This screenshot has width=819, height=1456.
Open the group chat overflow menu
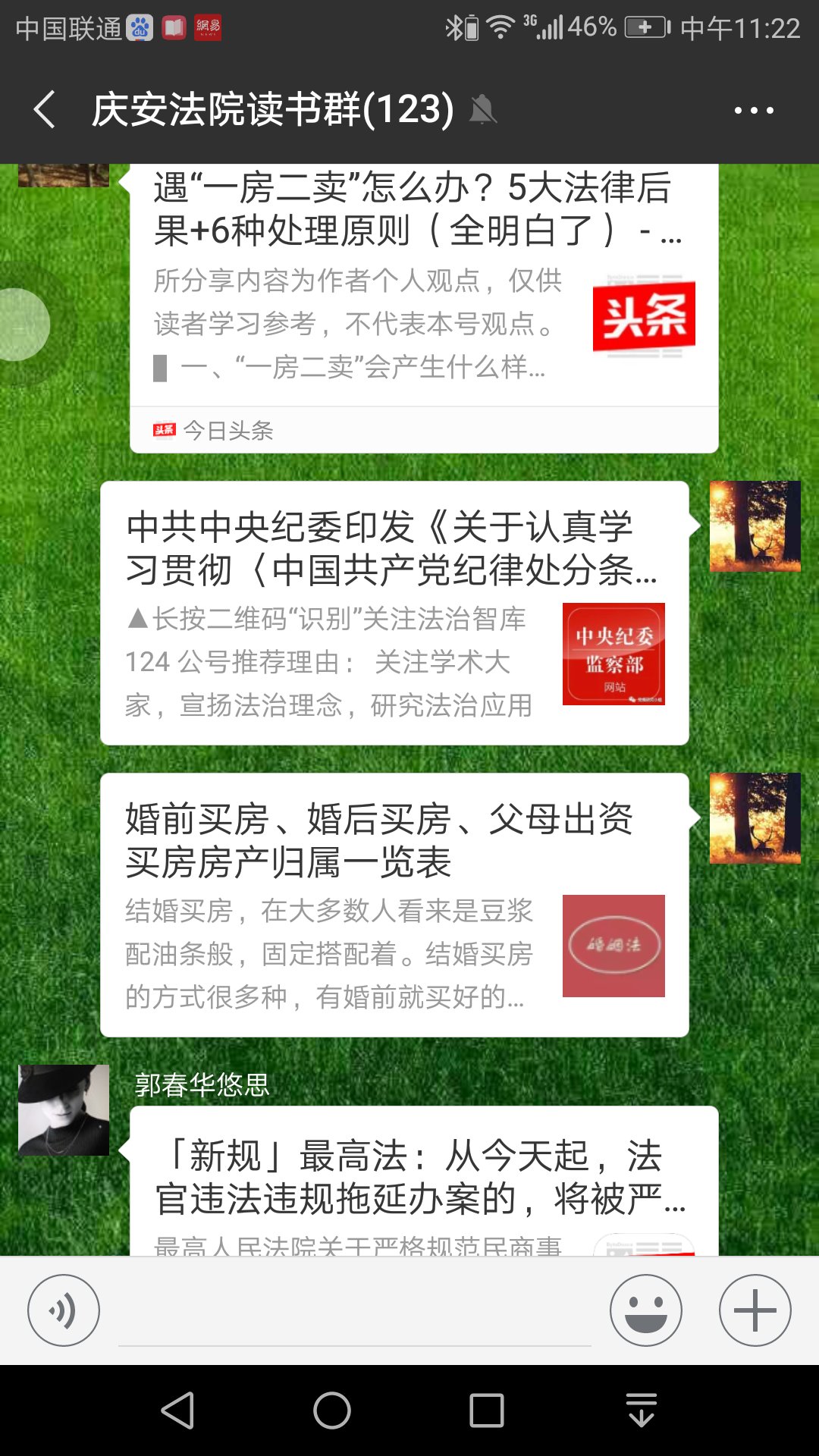754,110
